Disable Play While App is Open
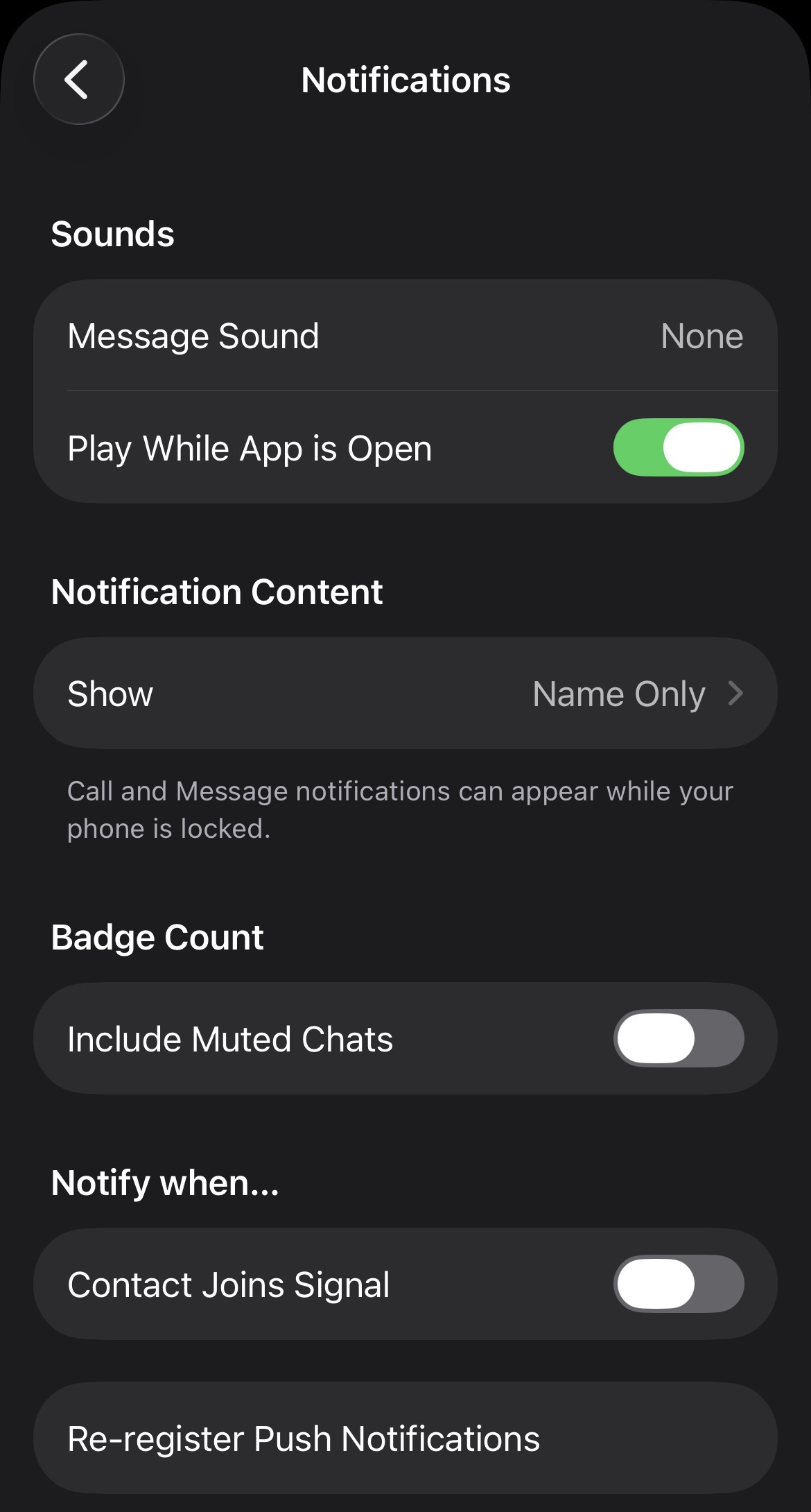This screenshot has height=1512, width=811. click(678, 448)
